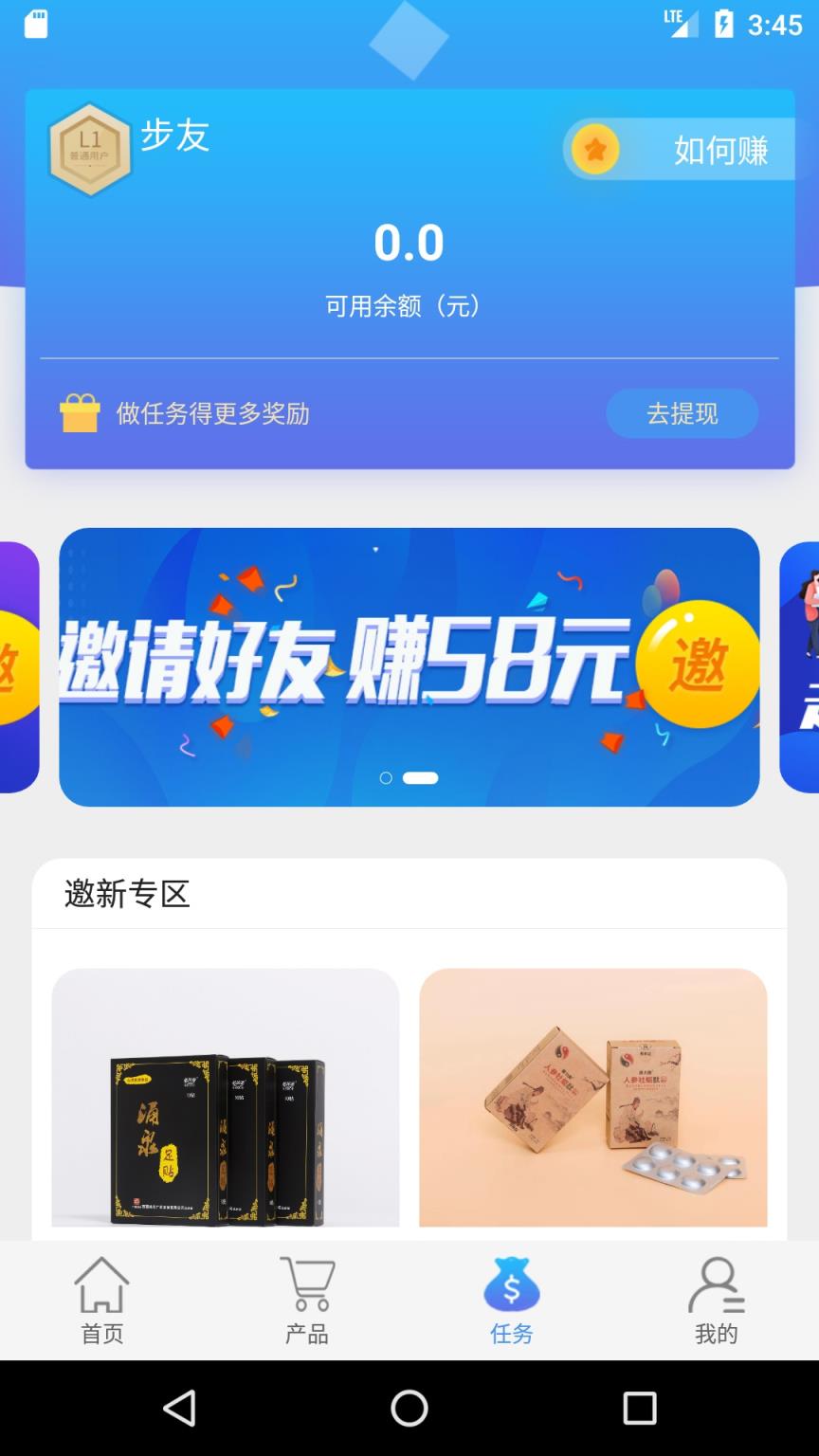The image size is (819, 1456).
Task: Tap the Android recent apps square button
Action: pyautogui.click(x=641, y=1410)
